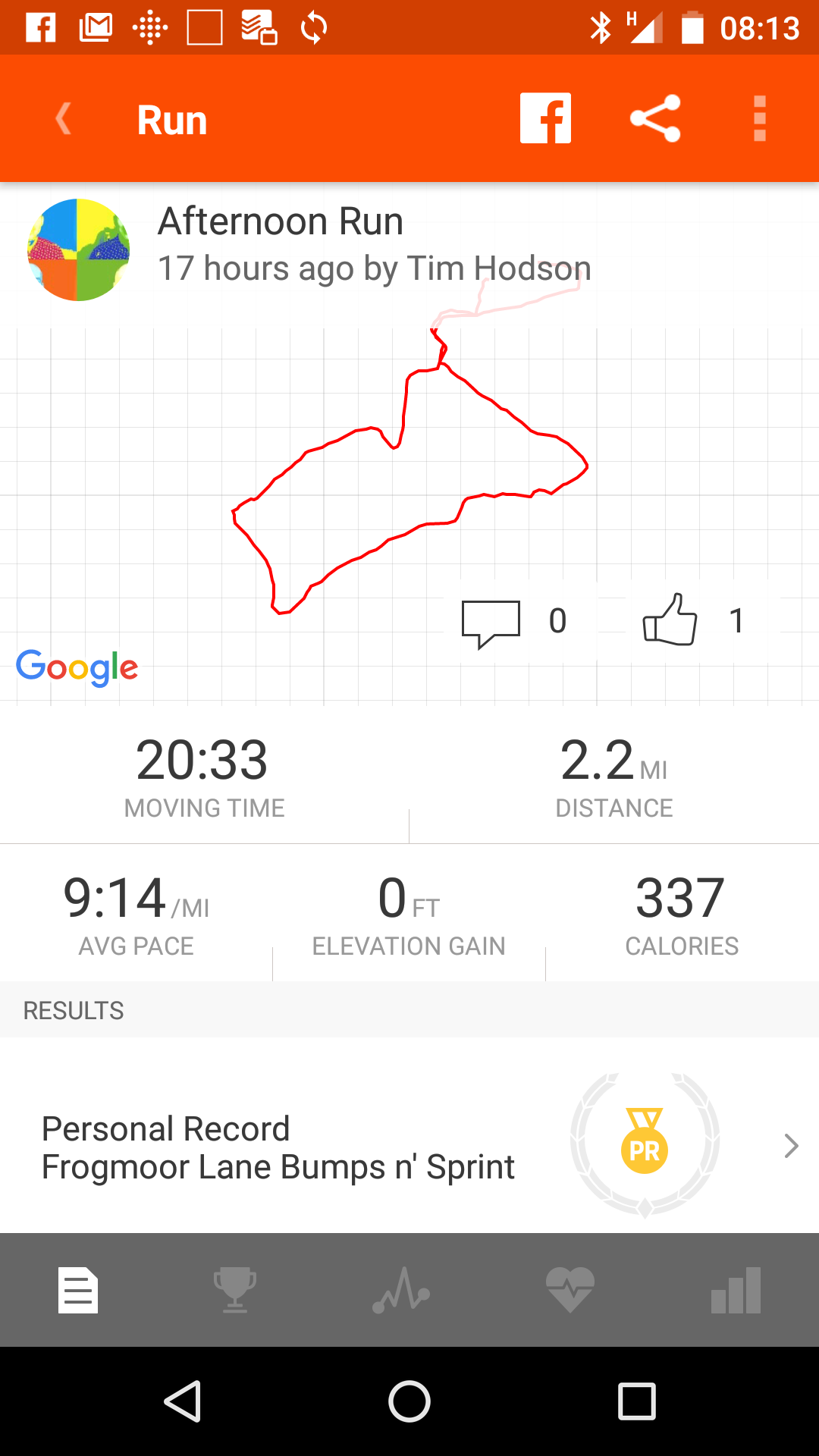This screenshot has height=1456, width=819.
Task: Open the recent apps view
Action: [x=636, y=1401]
